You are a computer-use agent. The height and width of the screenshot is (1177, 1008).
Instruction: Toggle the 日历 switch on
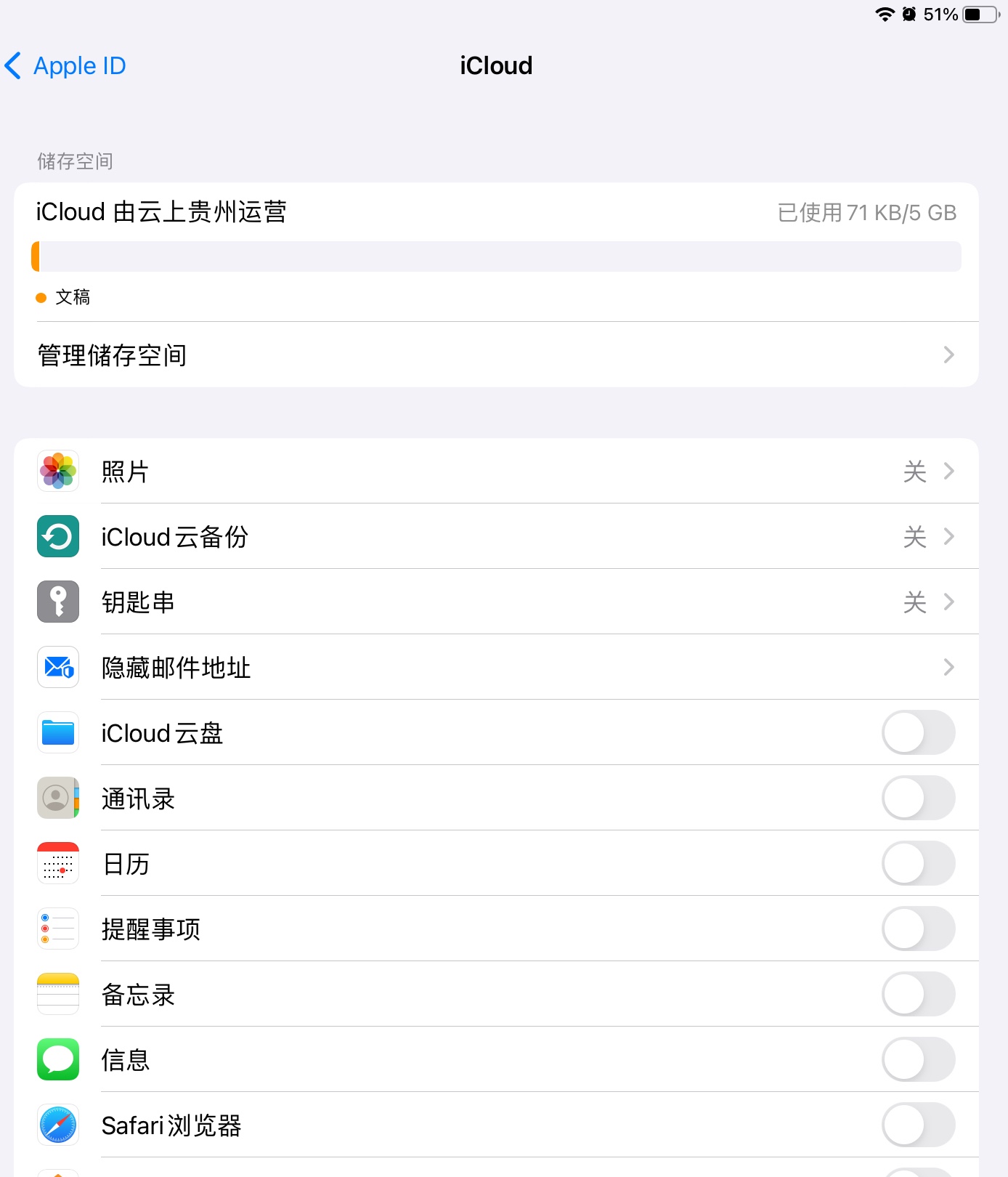click(x=918, y=864)
